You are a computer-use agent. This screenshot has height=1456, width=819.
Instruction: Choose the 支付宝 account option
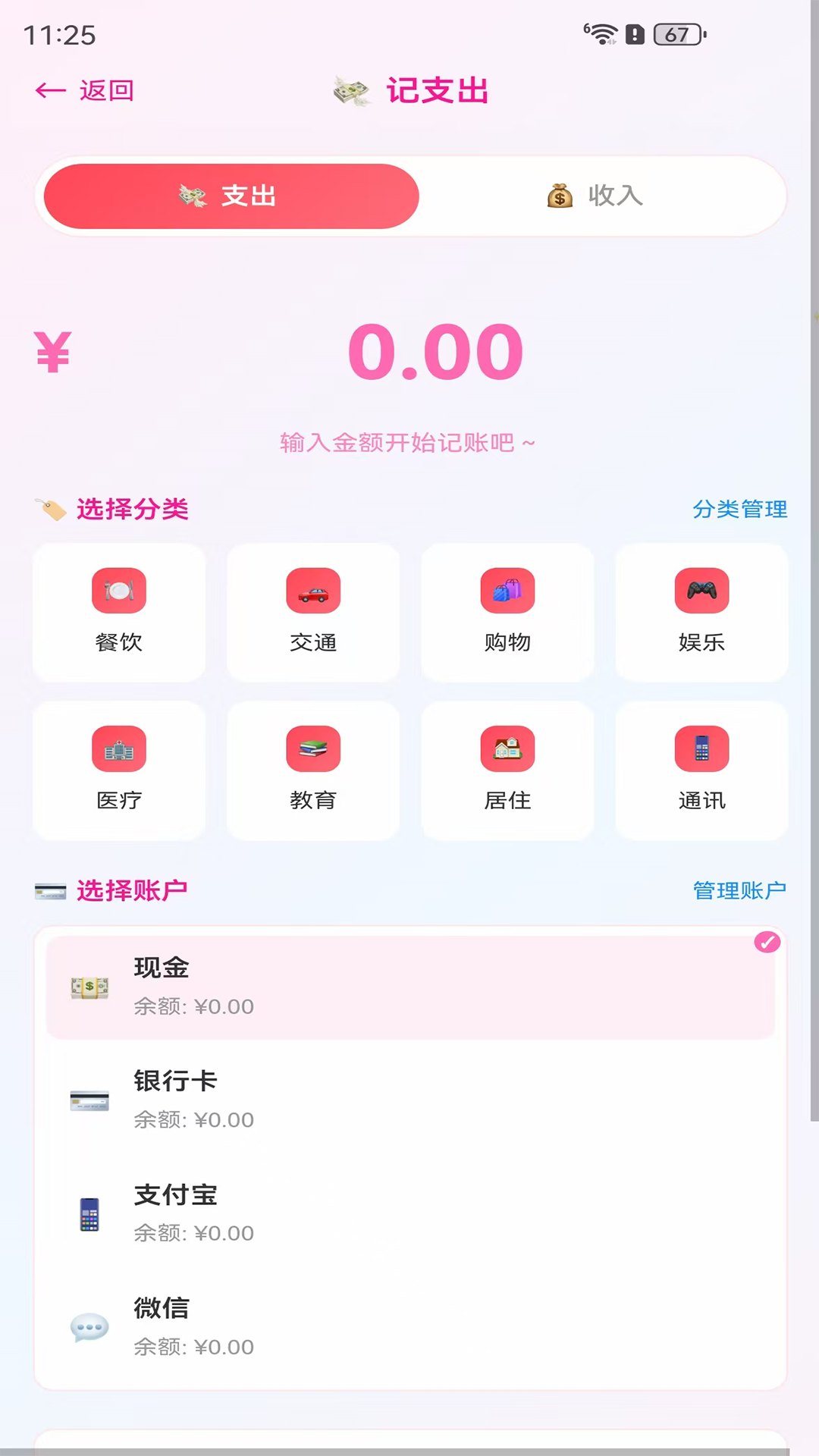tap(409, 1213)
